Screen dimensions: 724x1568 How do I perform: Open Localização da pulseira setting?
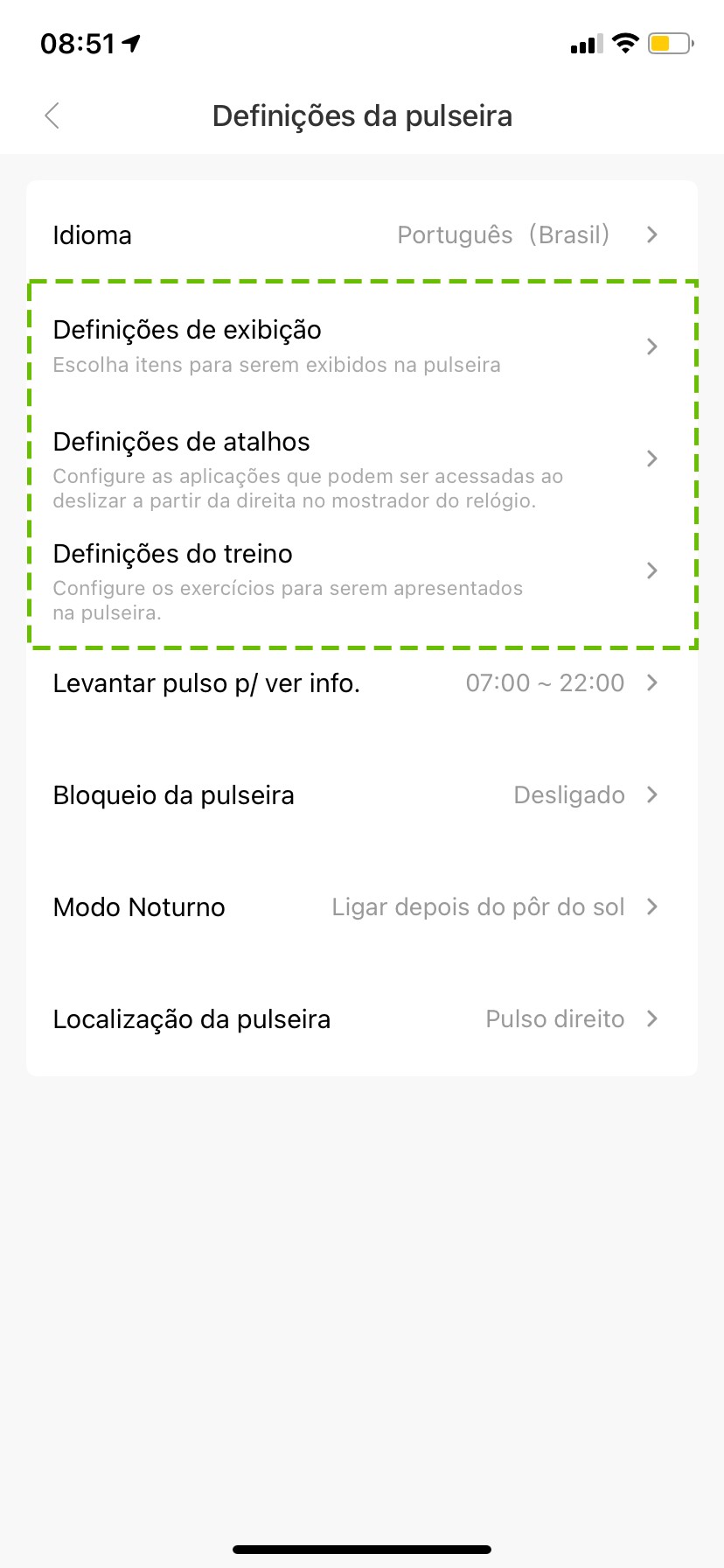tap(362, 1018)
